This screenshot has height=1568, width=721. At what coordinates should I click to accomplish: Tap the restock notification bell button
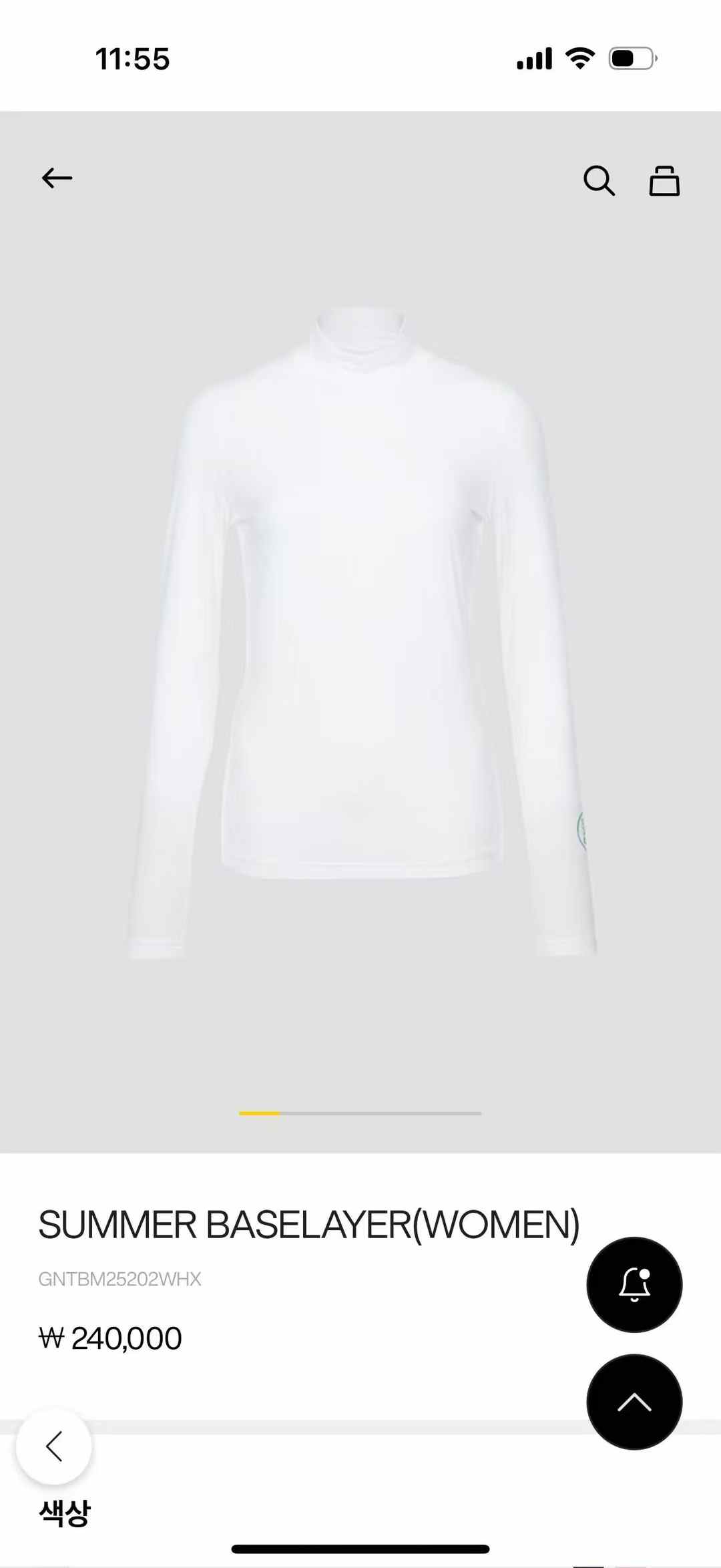click(634, 1284)
